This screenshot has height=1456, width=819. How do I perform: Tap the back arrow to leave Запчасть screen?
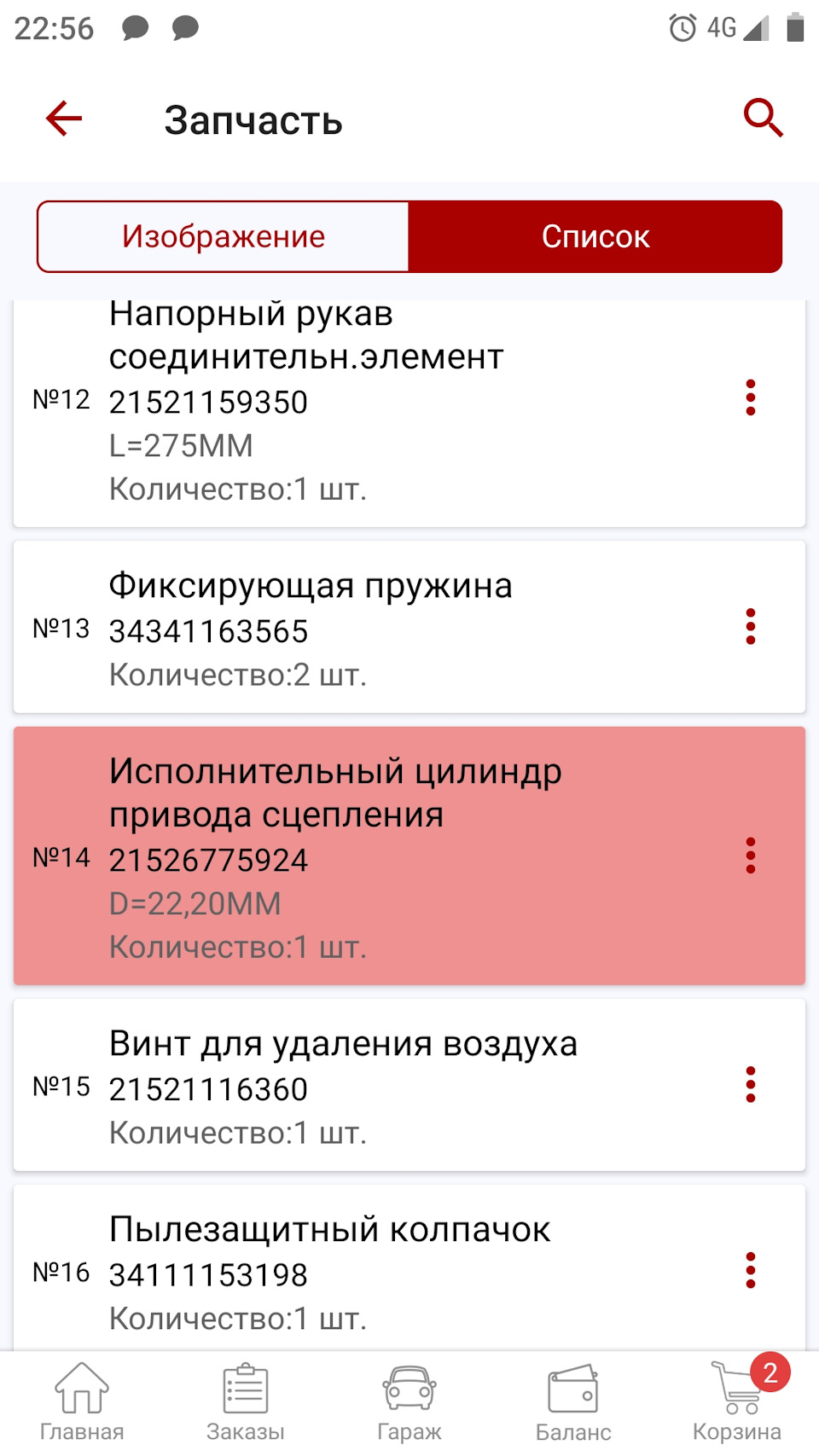pos(63,119)
